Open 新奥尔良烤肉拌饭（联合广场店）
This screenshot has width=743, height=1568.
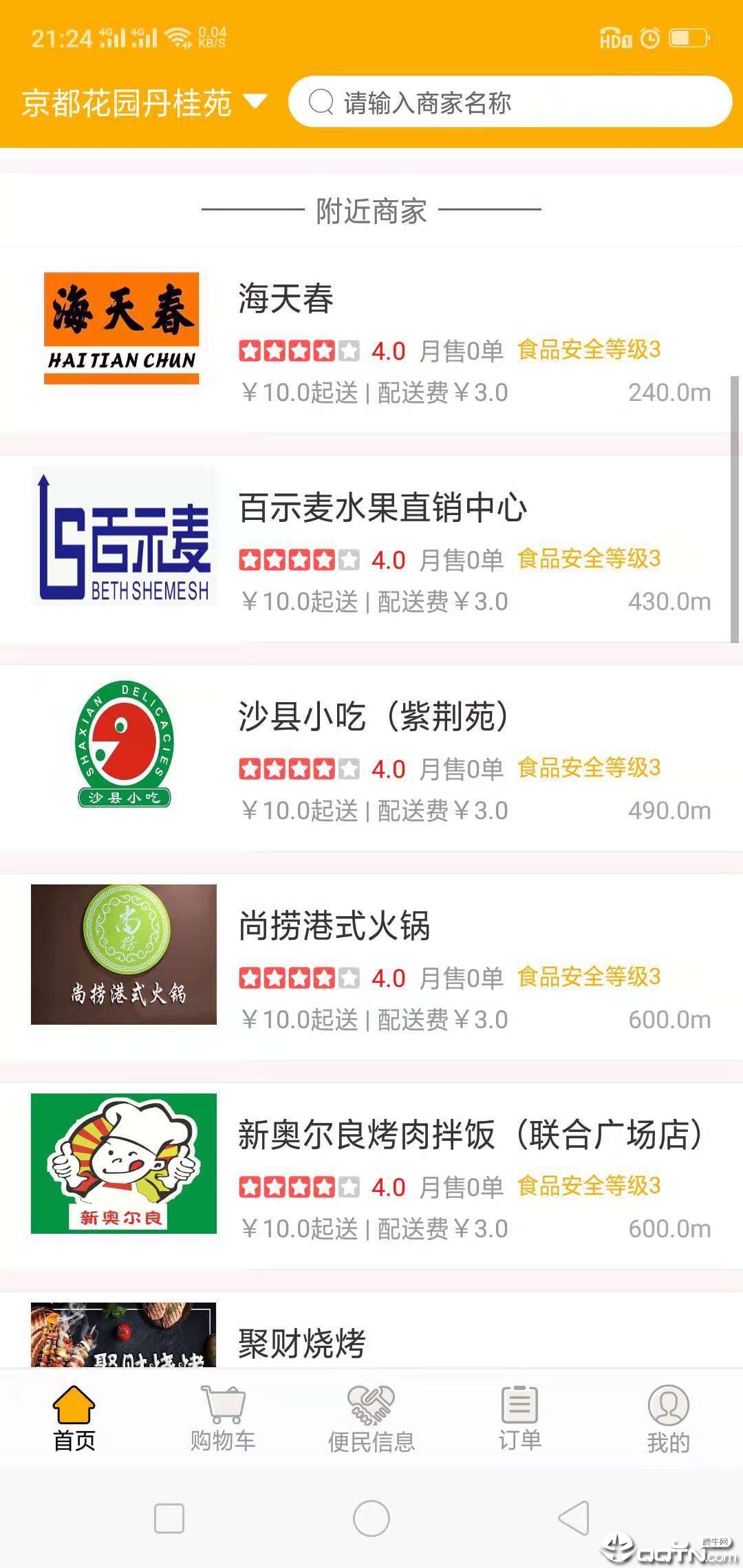click(371, 1176)
